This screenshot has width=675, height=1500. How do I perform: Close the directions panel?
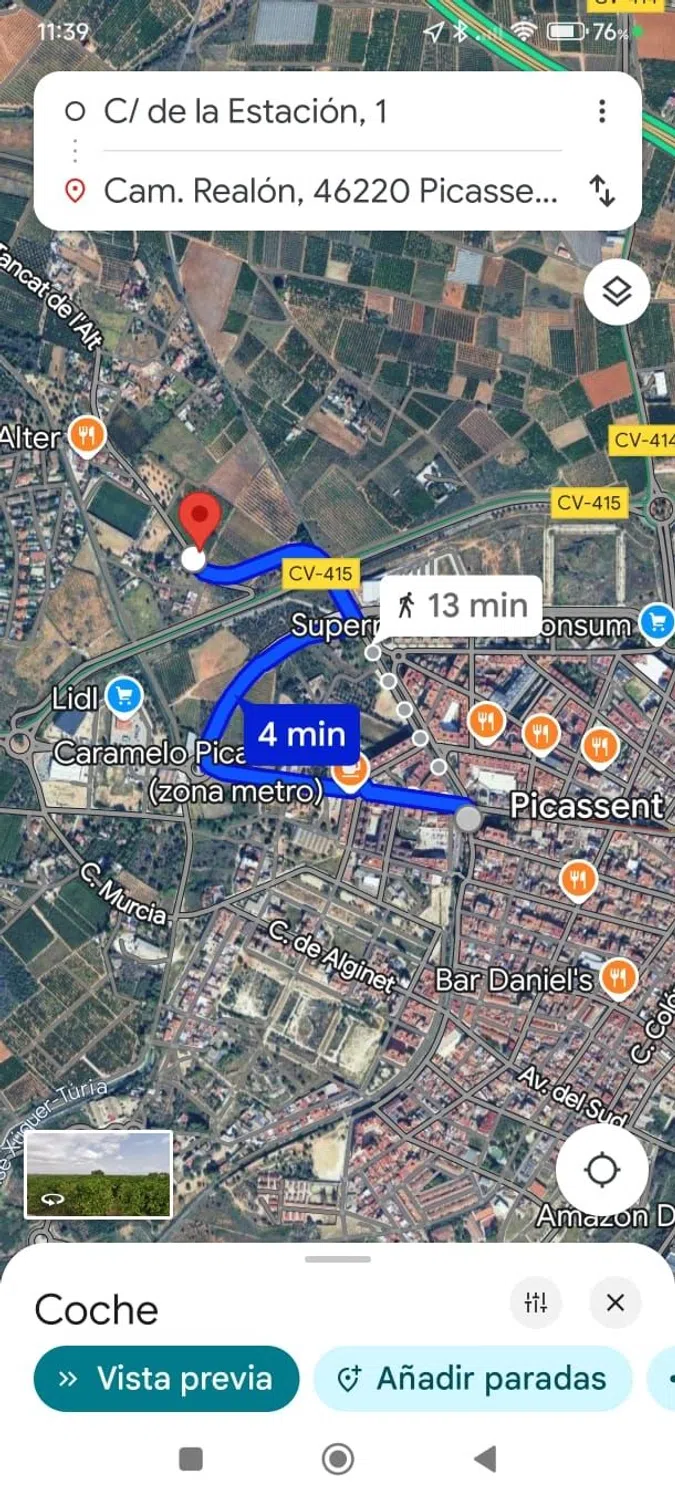click(x=615, y=1302)
